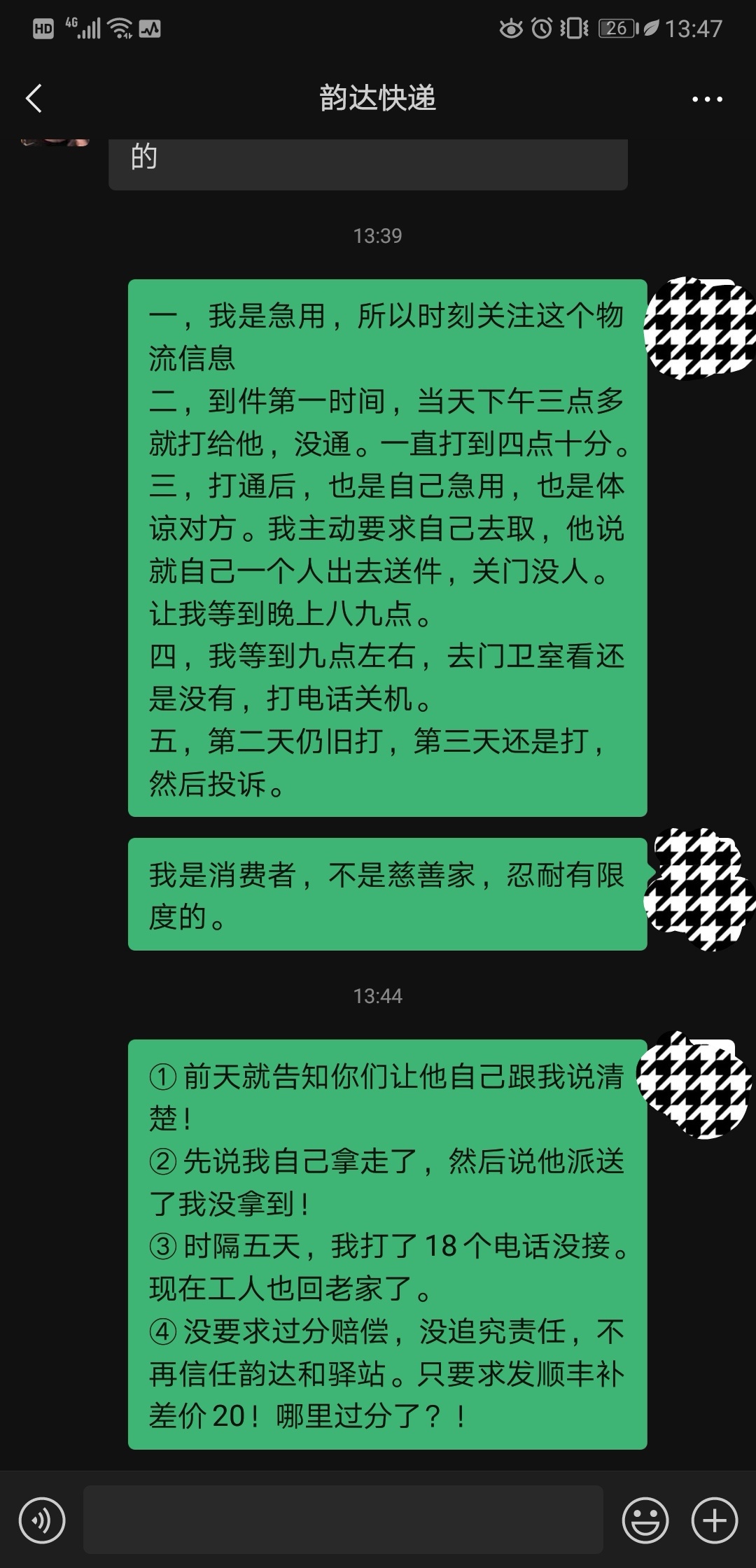Go back from the 韵达快递 chat
The width and height of the screenshot is (756, 1568).
(34, 98)
